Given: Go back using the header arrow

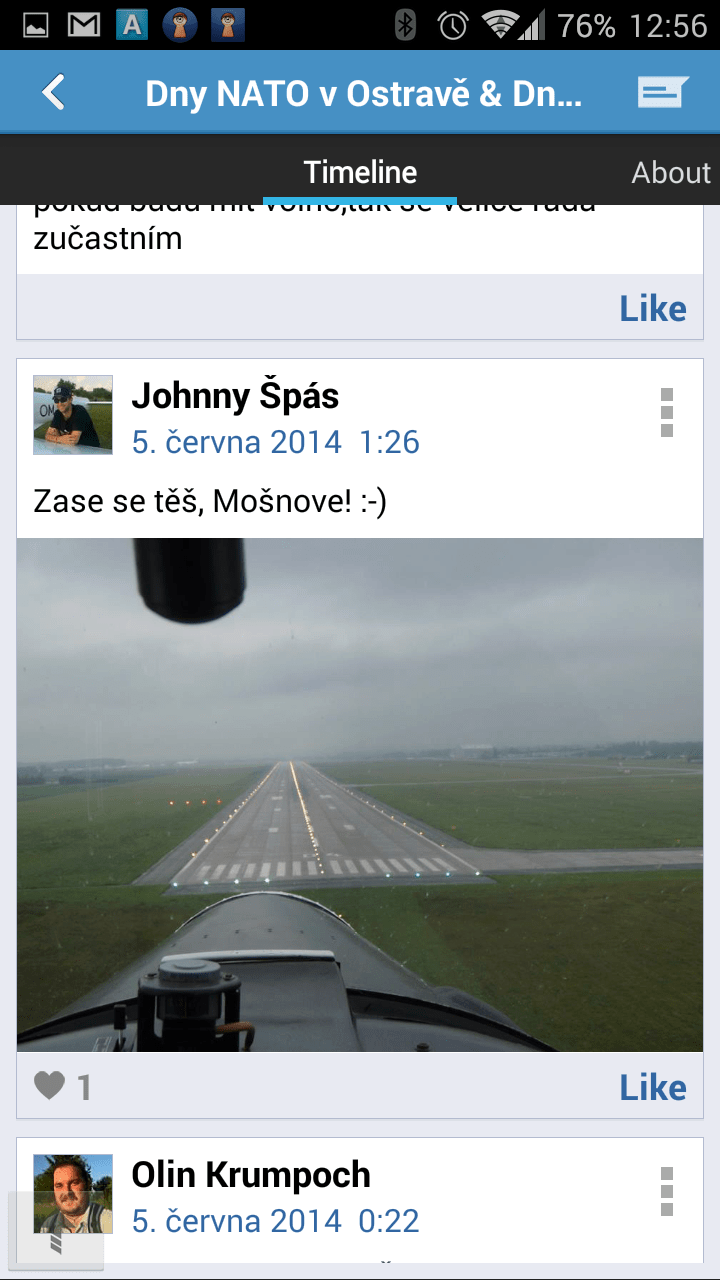Looking at the screenshot, I should tap(53, 93).
